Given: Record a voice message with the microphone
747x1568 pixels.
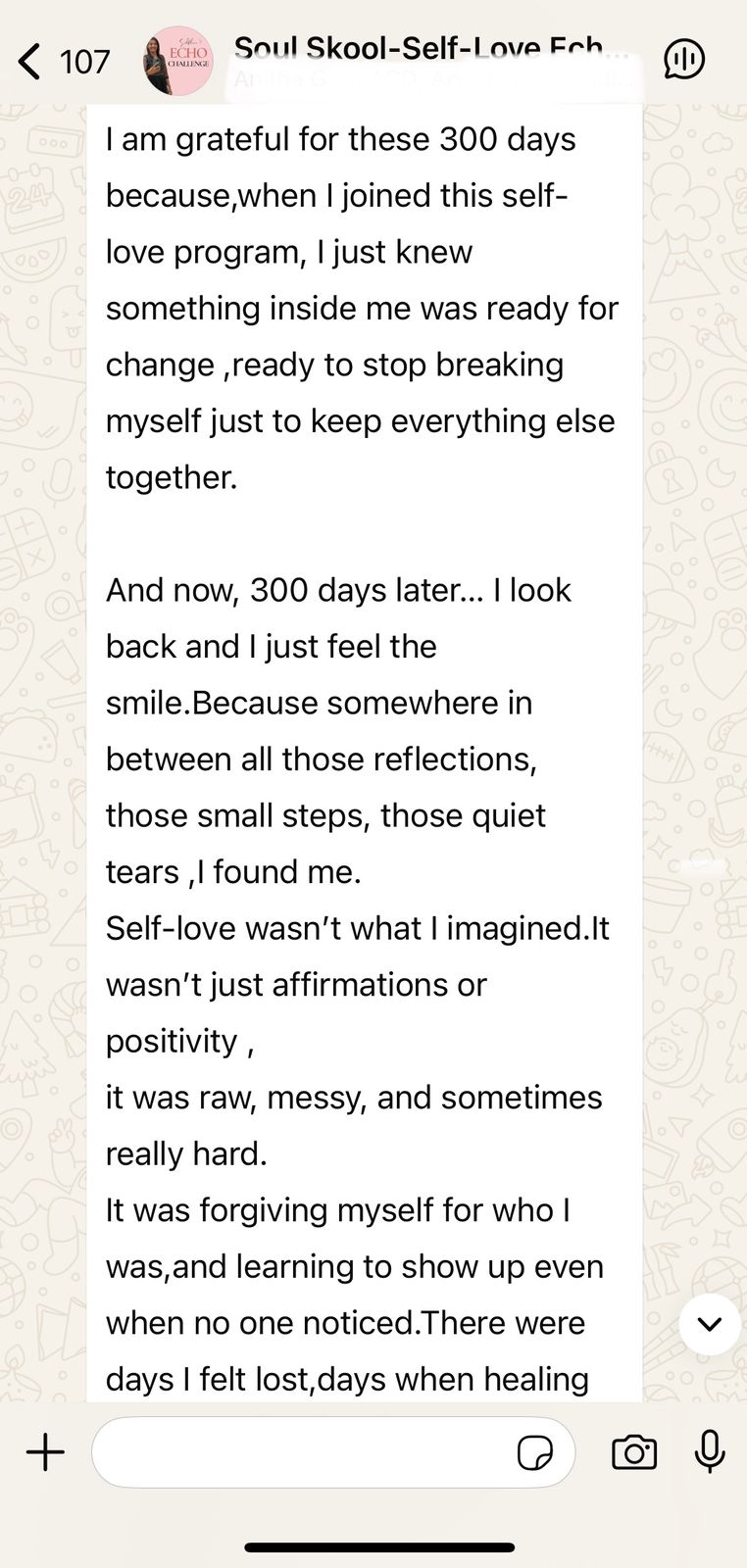Looking at the screenshot, I should coord(710,1452).
